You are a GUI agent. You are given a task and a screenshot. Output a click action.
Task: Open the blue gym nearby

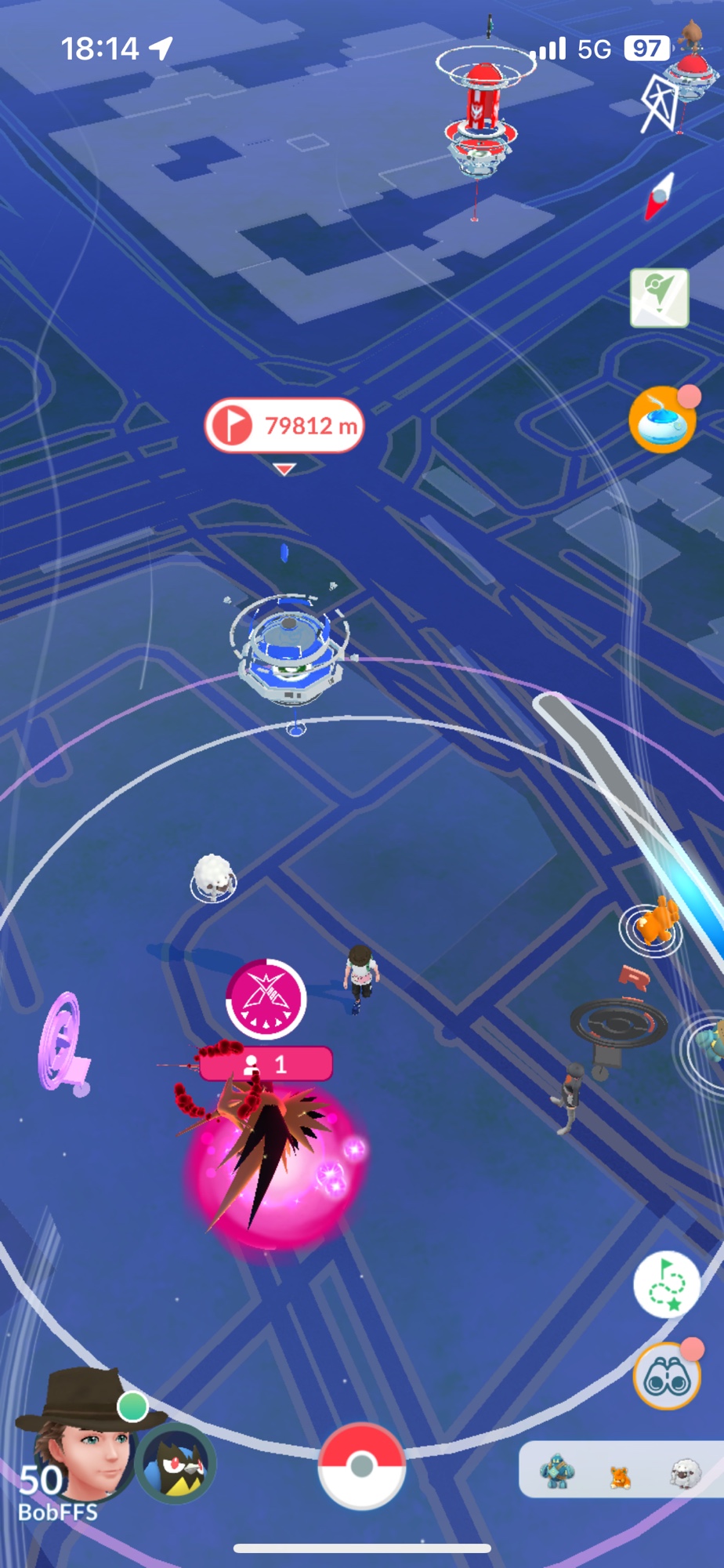[x=290, y=651]
